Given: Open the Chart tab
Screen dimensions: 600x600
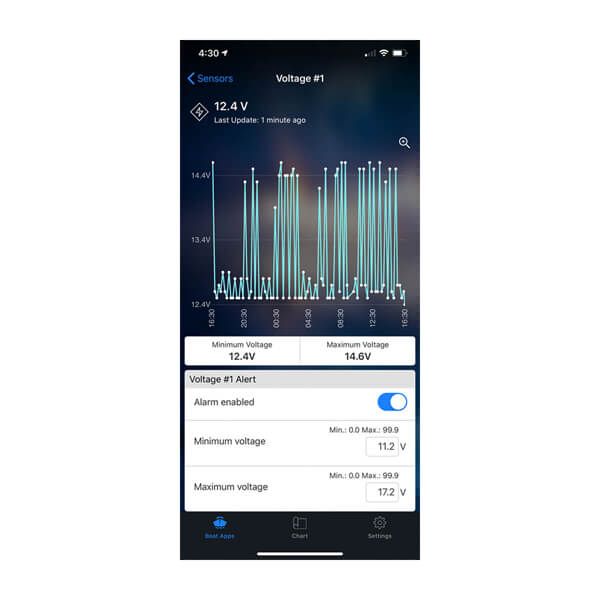Looking at the screenshot, I should tap(299, 527).
